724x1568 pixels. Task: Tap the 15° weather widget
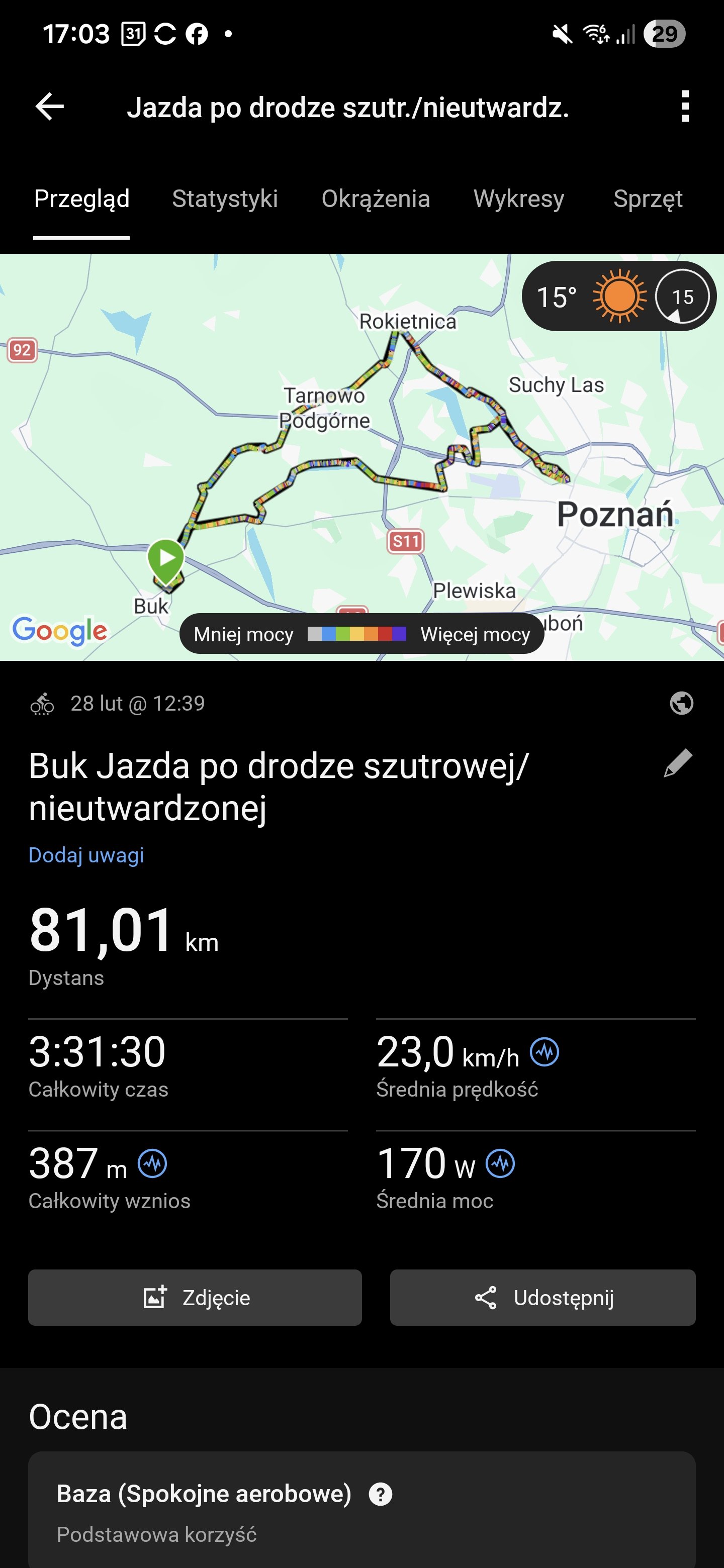click(x=618, y=297)
